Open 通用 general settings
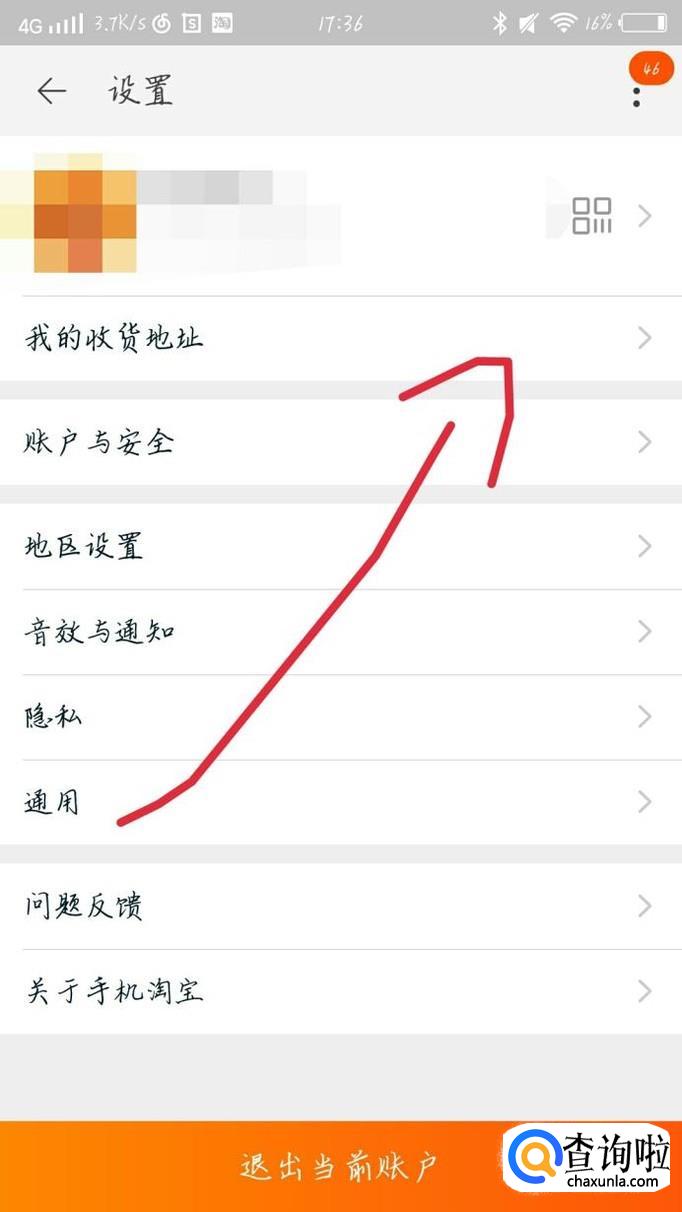This screenshot has height=1212, width=682. [x=340, y=802]
